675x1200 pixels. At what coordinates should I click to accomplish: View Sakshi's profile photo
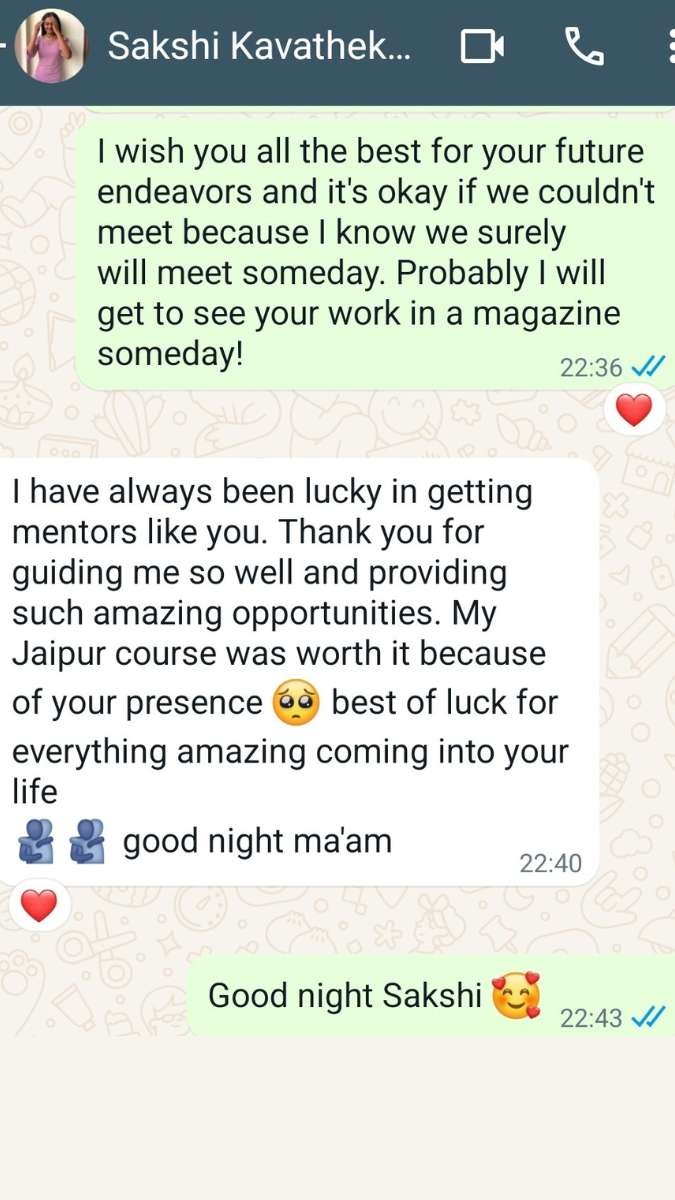[50, 46]
